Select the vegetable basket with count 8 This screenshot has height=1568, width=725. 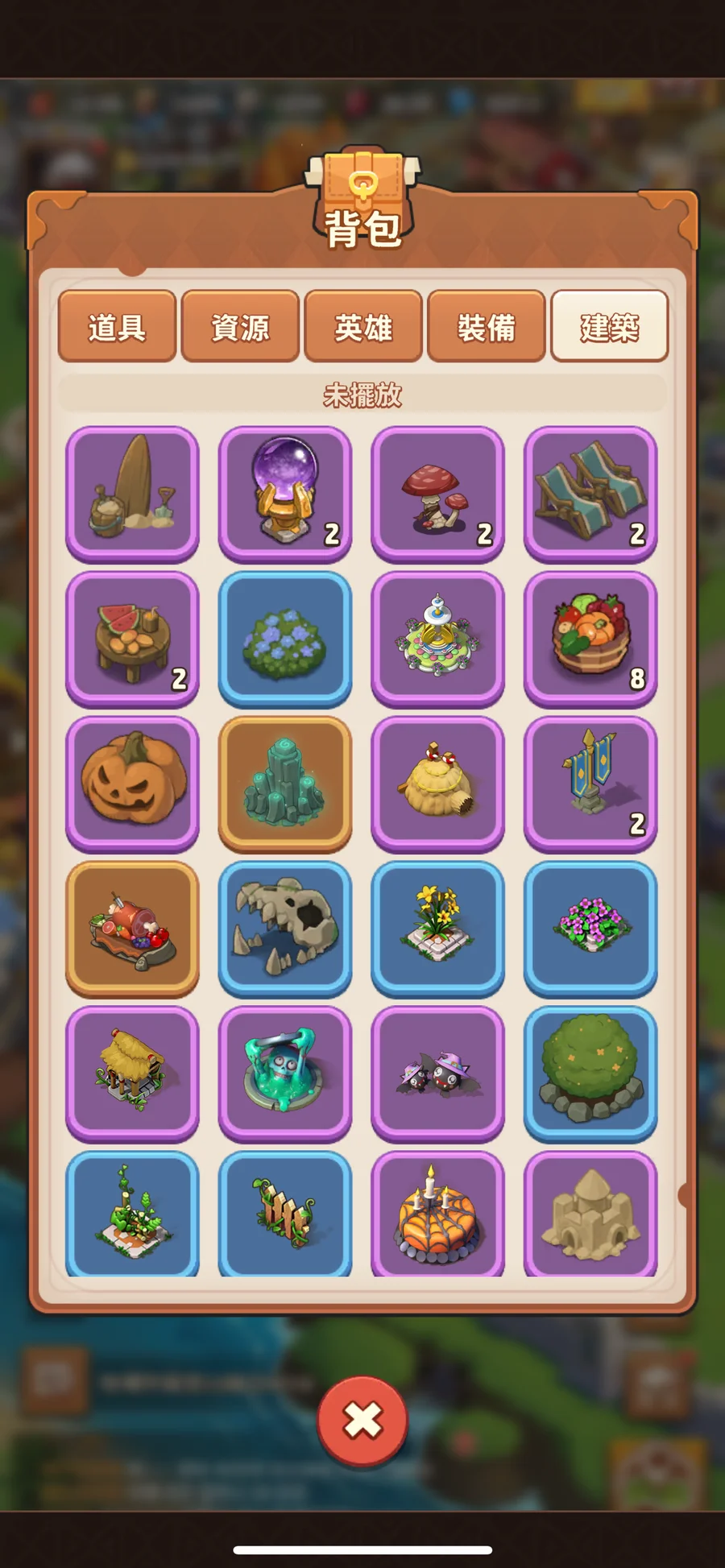click(590, 639)
